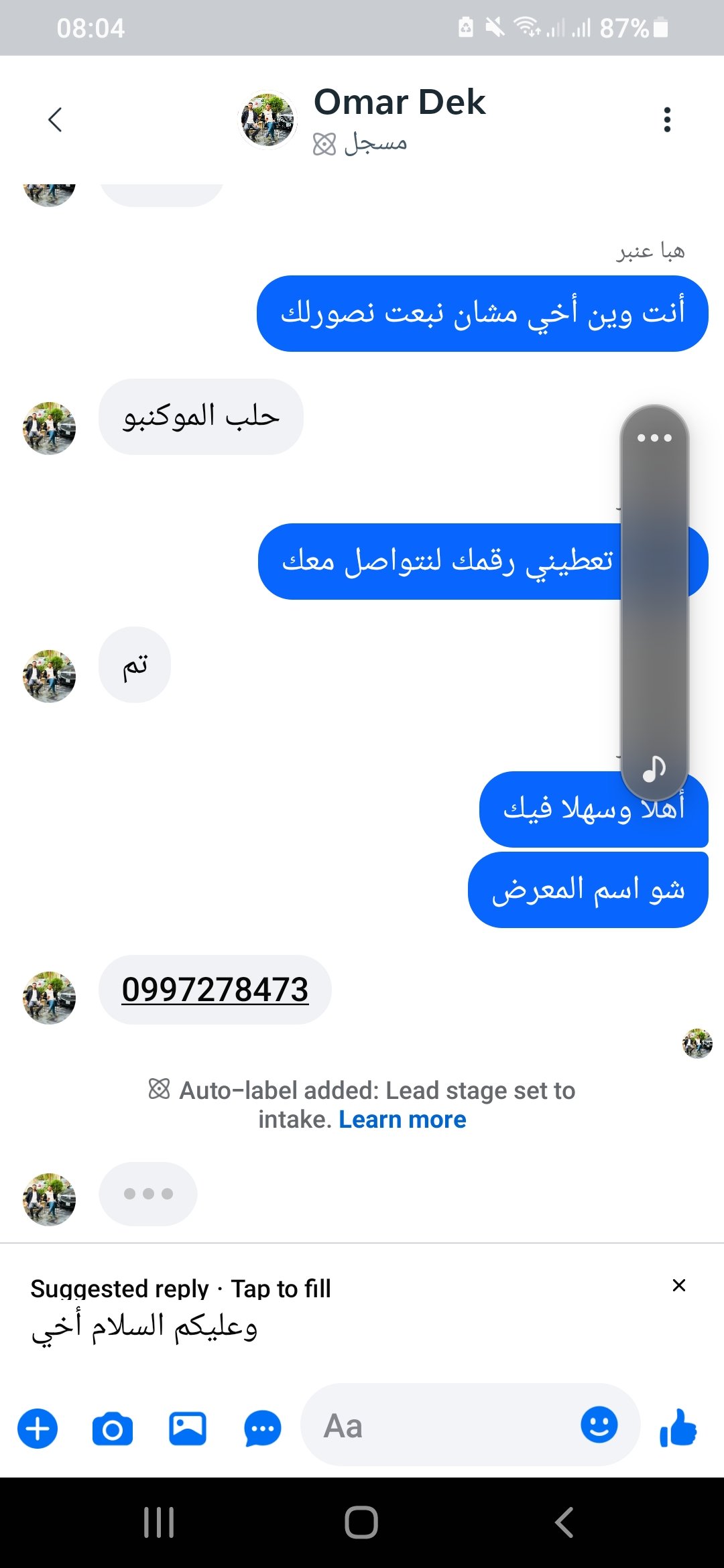Expand the floating panel's three dots

pos(654,438)
